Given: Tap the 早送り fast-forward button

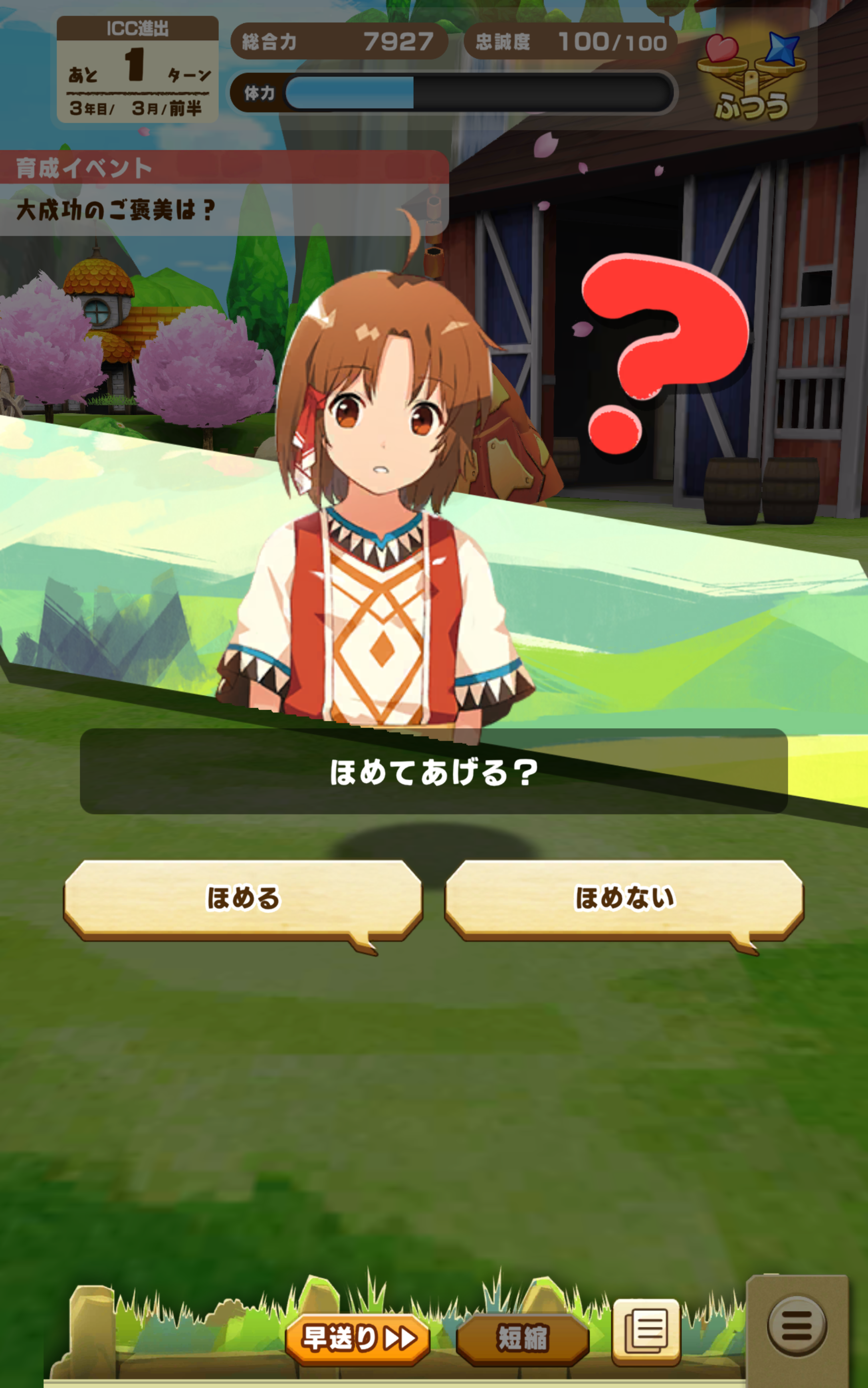Looking at the screenshot, I should tap(358, 1338).
